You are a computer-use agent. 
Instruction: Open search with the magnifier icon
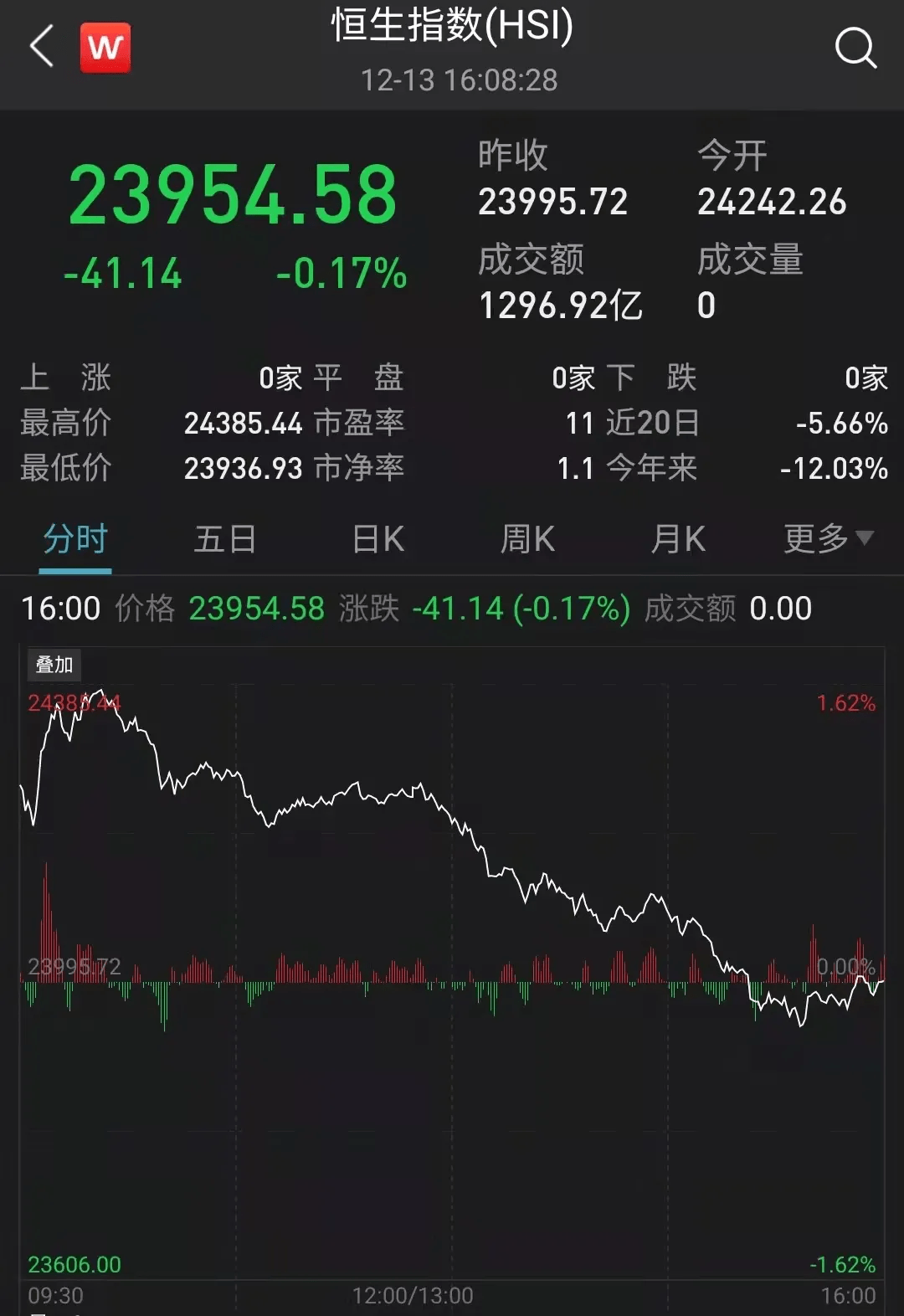click(x=855, y=48)
